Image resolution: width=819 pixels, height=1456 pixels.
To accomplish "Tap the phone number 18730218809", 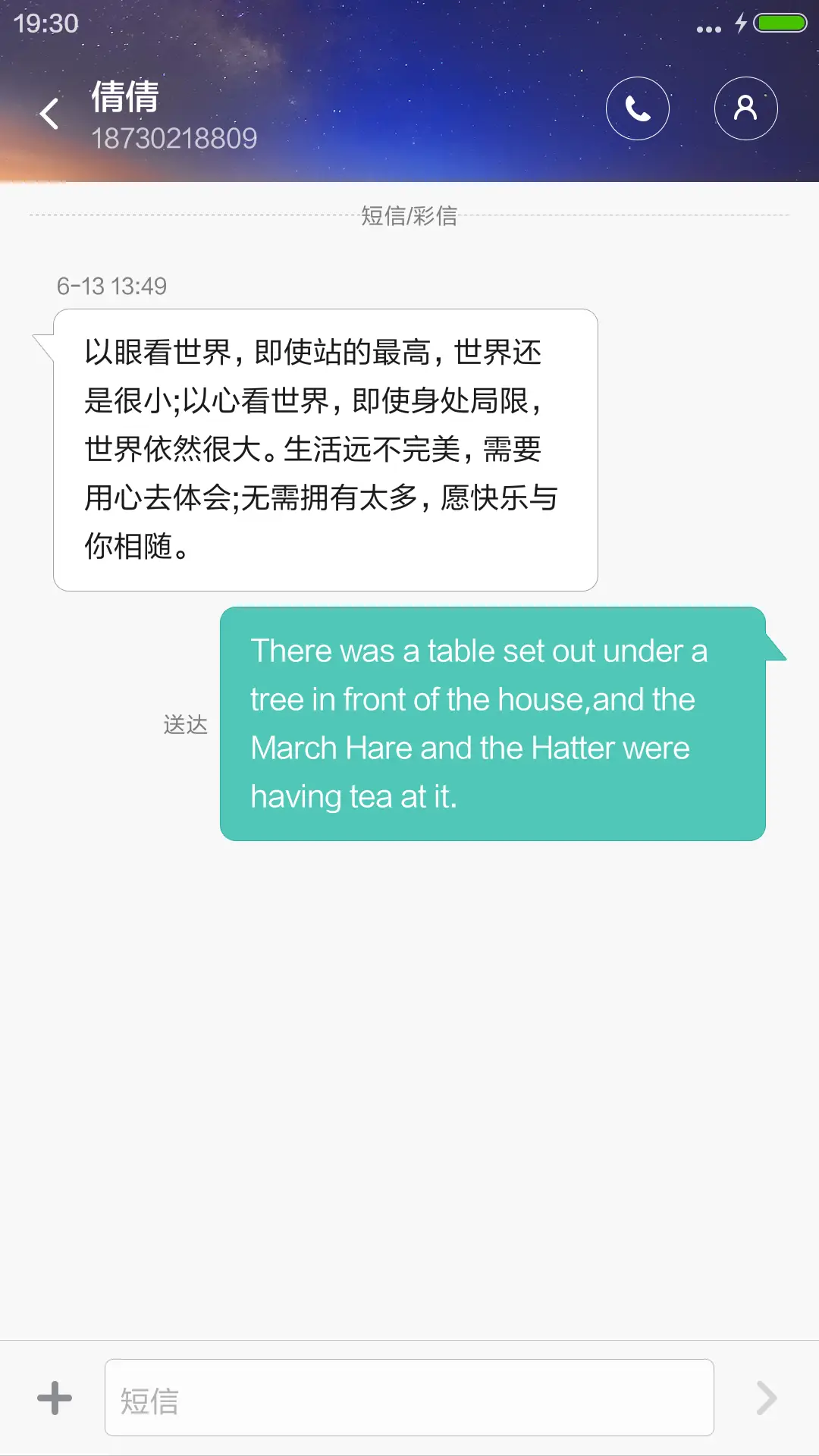I will tap(176, 139).
